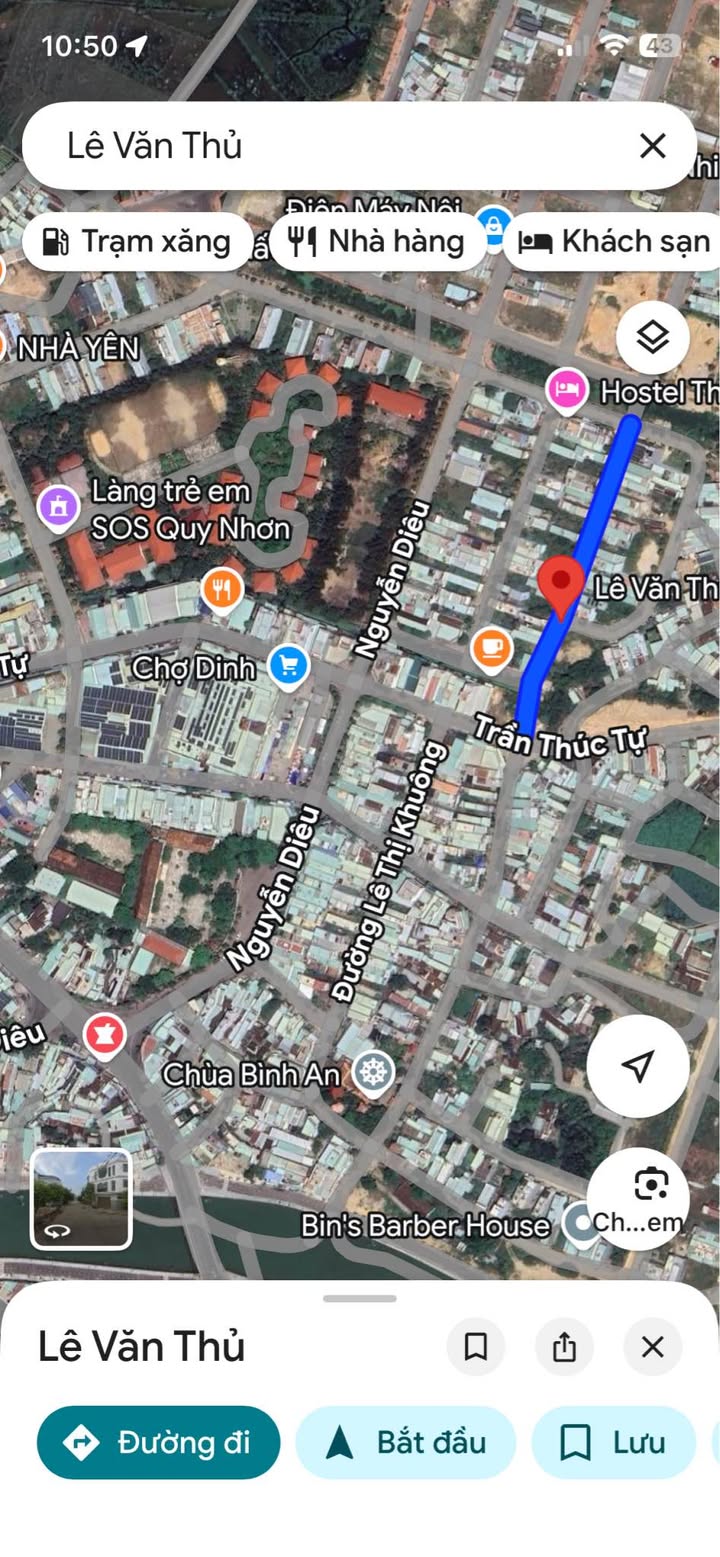Filter by Nhà hàng chip

377,241
